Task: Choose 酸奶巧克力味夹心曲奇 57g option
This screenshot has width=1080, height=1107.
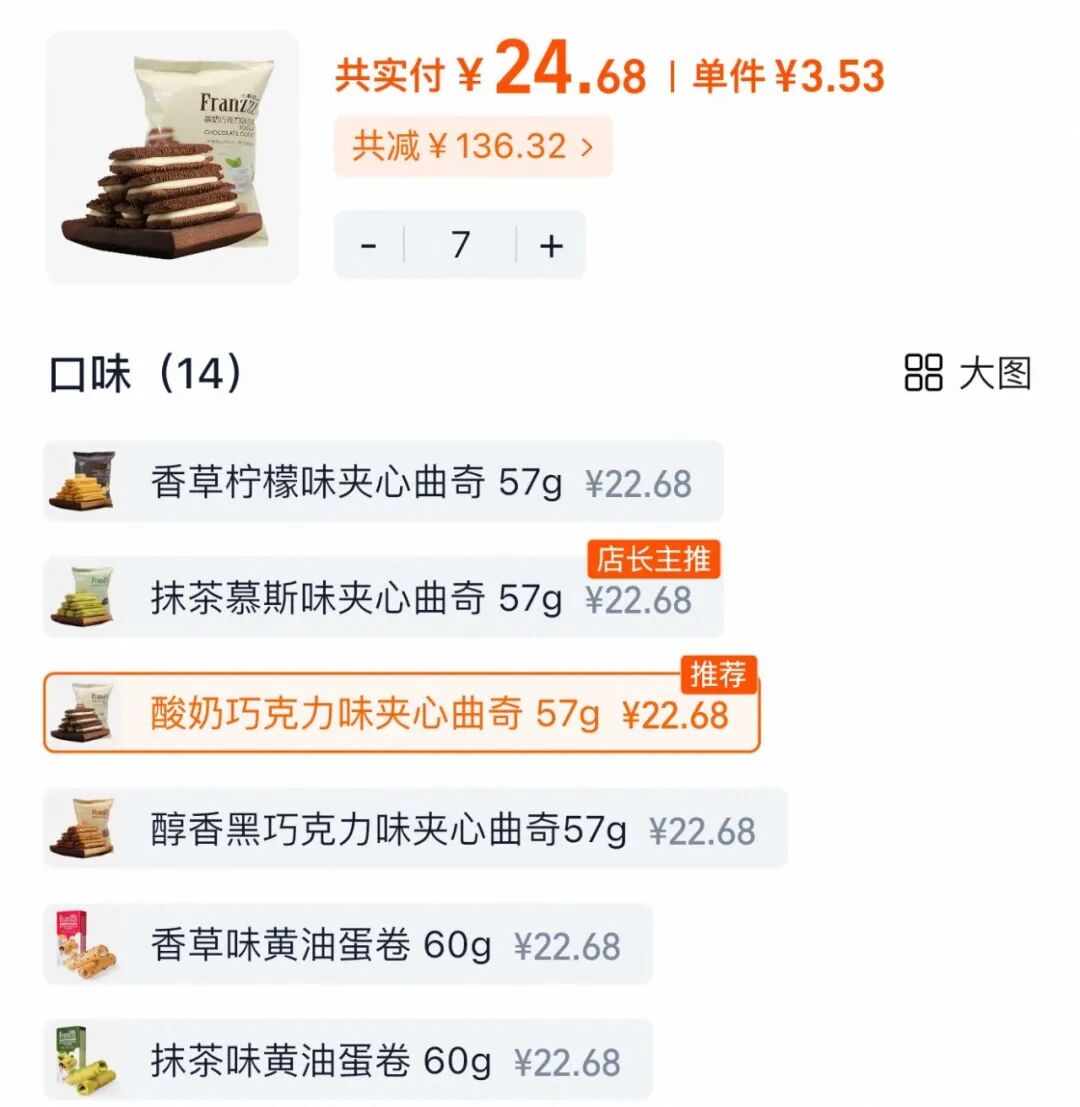Action: pos(400,714)
